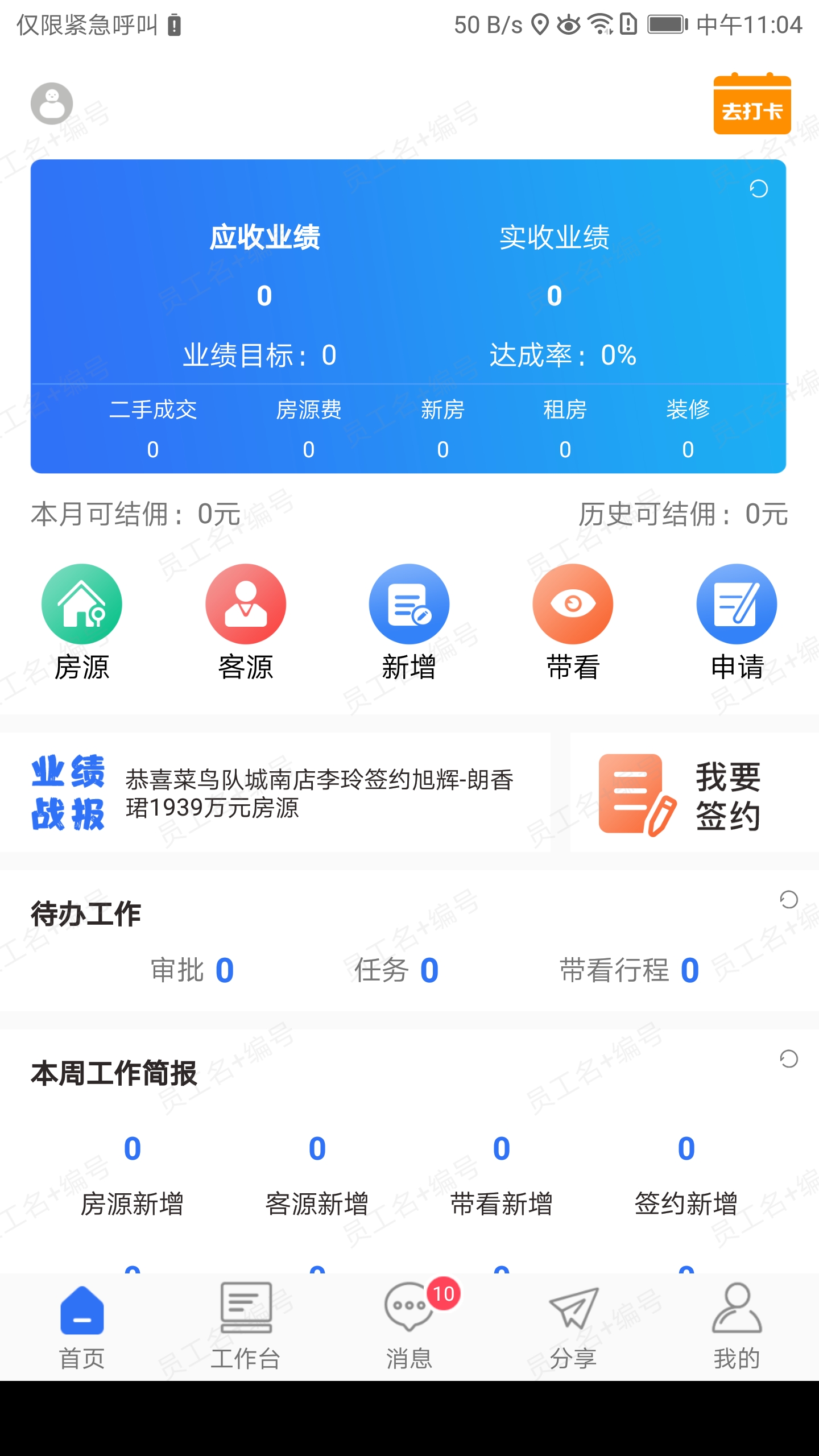The image size is (819, 1456).
Task: Refresh the 待办工作 section
Action: (x=789, y=900)
